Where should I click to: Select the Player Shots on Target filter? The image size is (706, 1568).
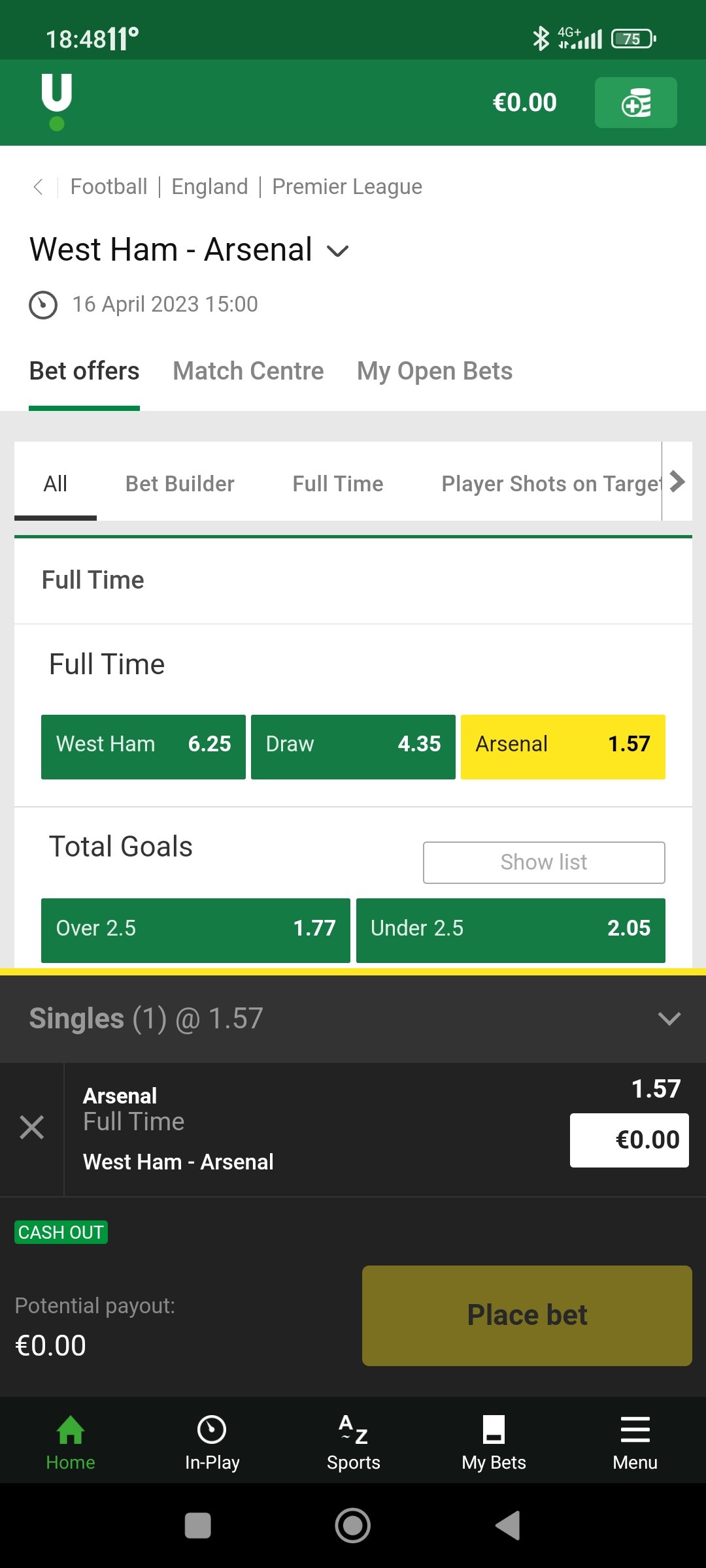(550, 483)
